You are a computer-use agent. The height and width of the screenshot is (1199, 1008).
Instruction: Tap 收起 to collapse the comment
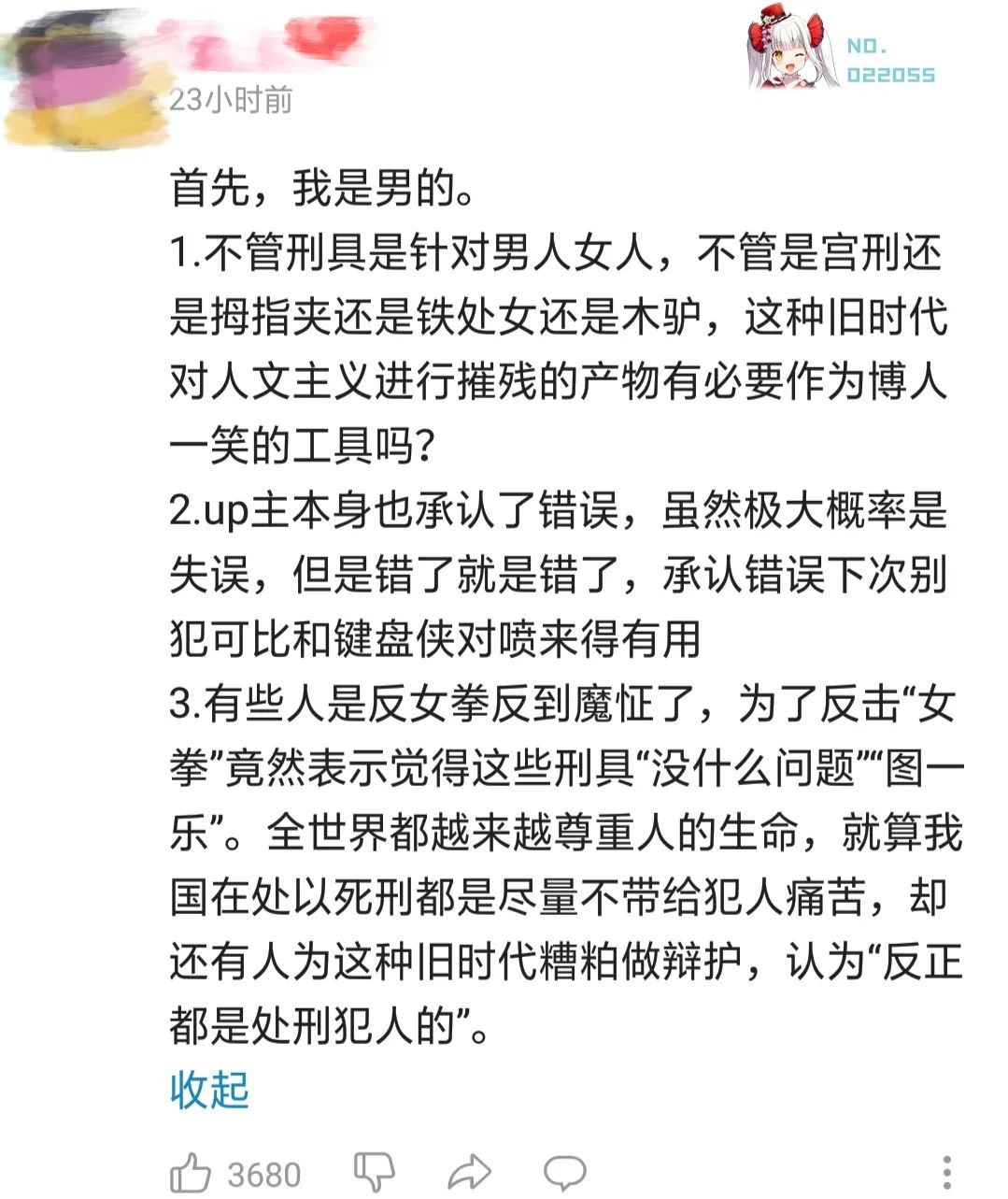point(209,1089)
